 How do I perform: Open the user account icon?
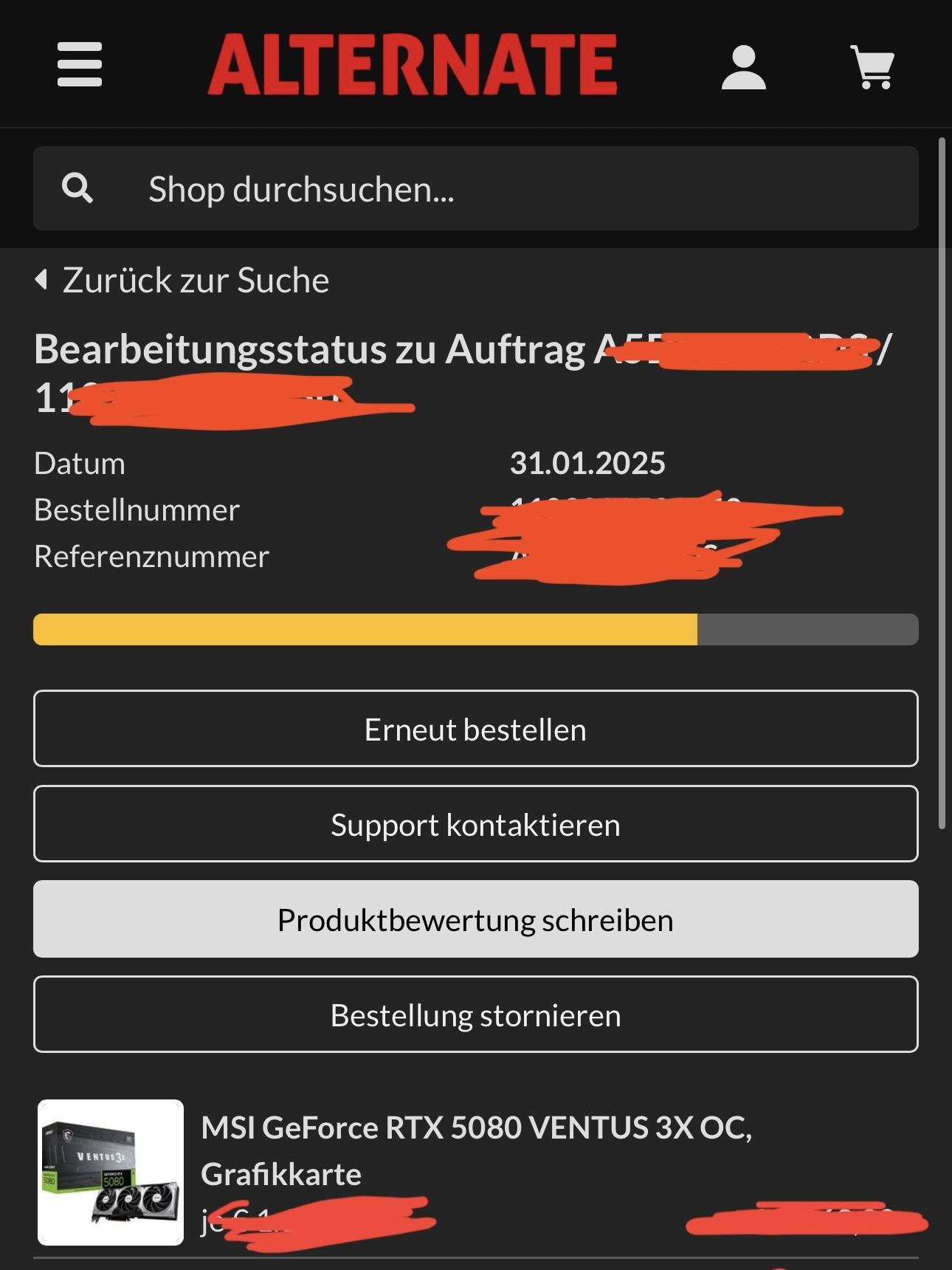[x=743, y=67]
